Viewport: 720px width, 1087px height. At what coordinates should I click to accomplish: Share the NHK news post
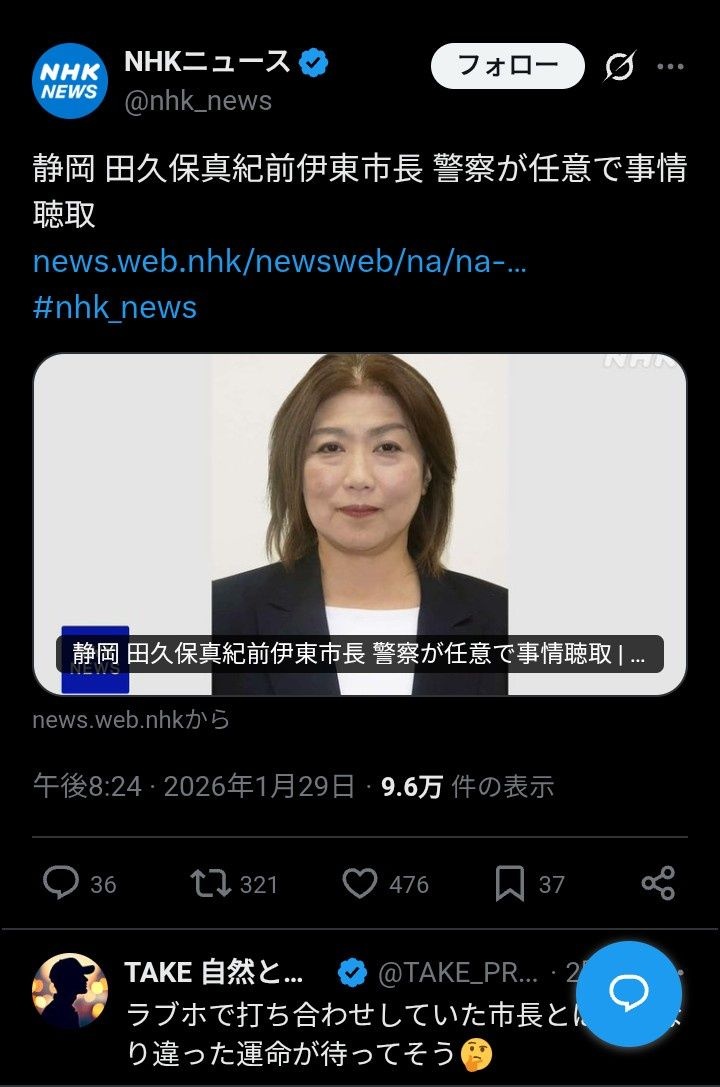click(658, 883)
